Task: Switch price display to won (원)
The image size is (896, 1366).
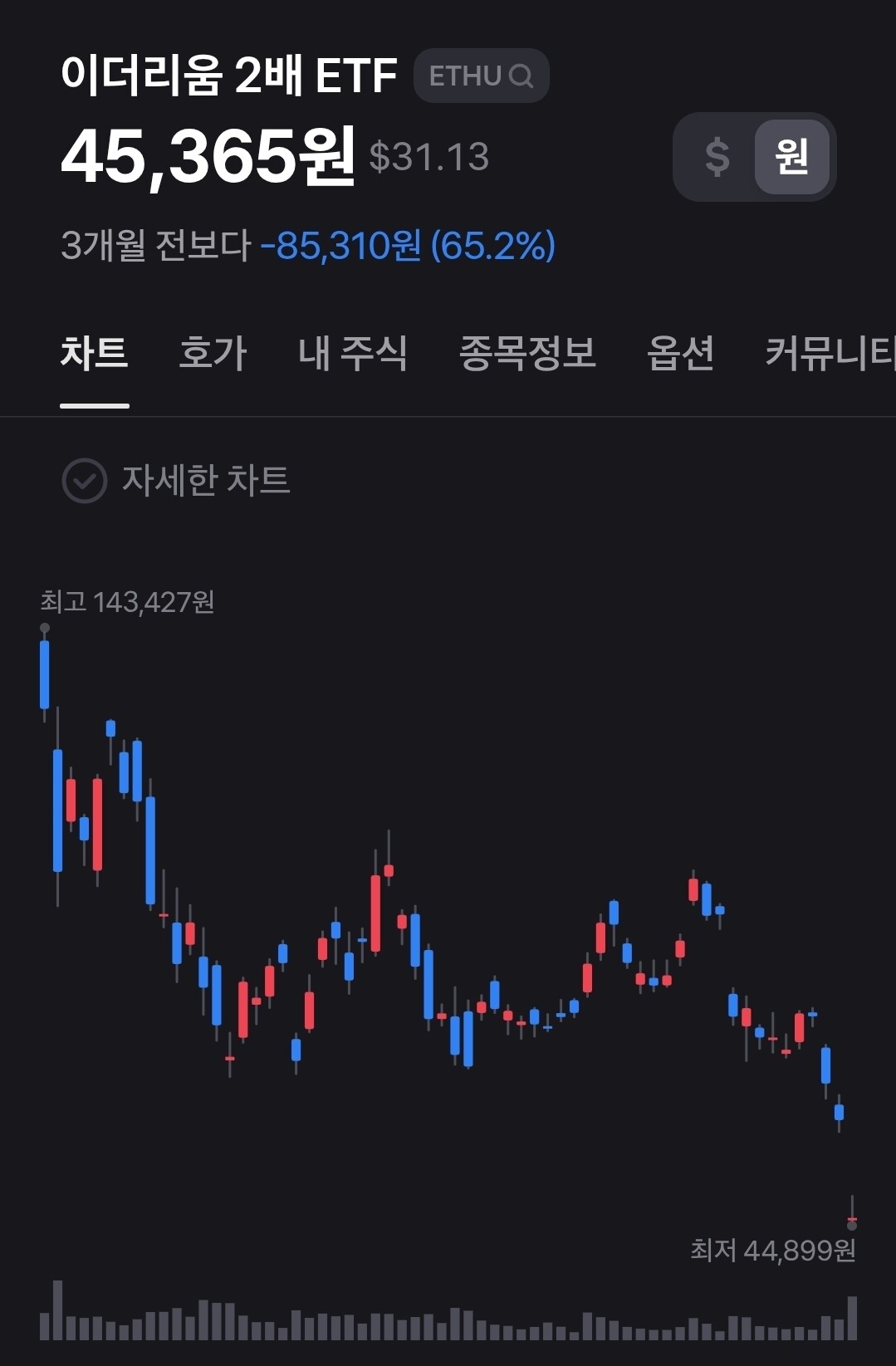Action: click(791, 157)
